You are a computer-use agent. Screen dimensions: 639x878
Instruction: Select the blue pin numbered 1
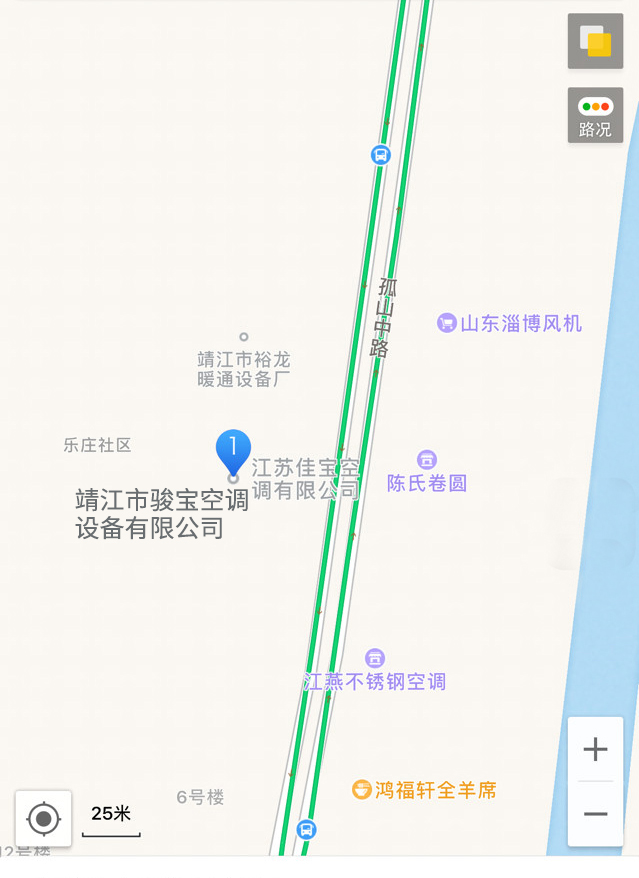(x=233, y=451)
